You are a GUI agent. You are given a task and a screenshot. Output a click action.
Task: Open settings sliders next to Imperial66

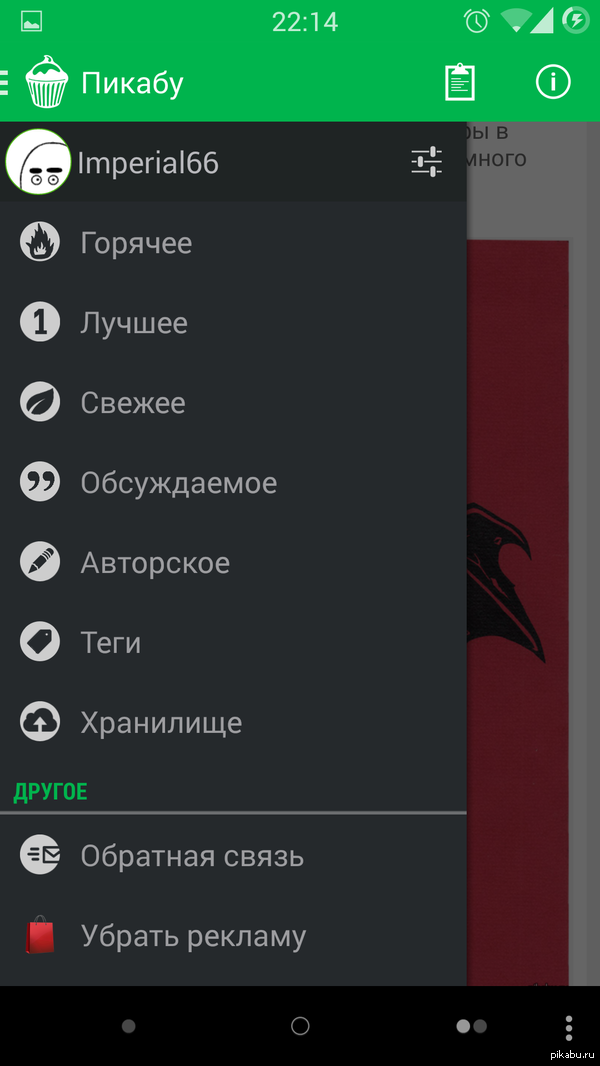click(426, 162)
